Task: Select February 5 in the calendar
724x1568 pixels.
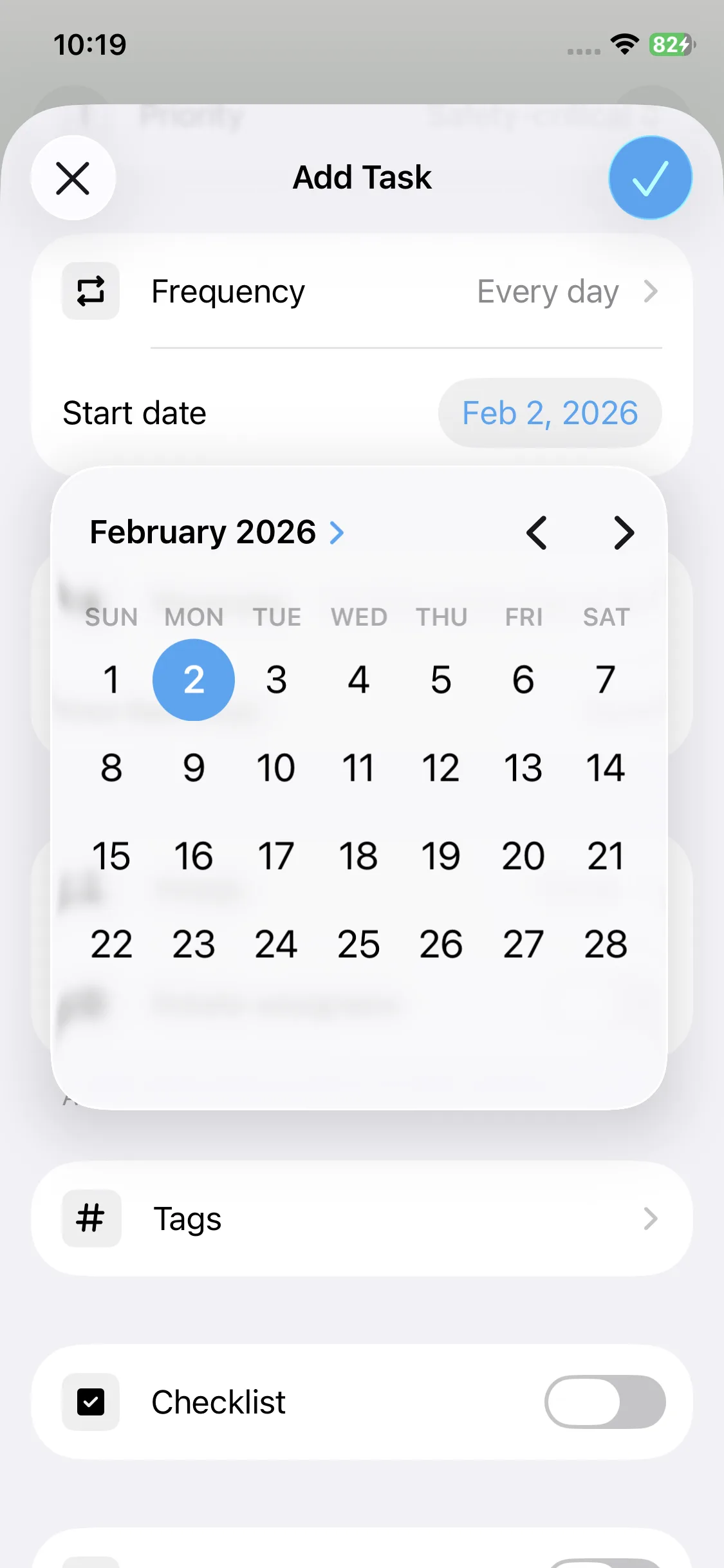Action: pyautogui.click(x=441, y=680)
